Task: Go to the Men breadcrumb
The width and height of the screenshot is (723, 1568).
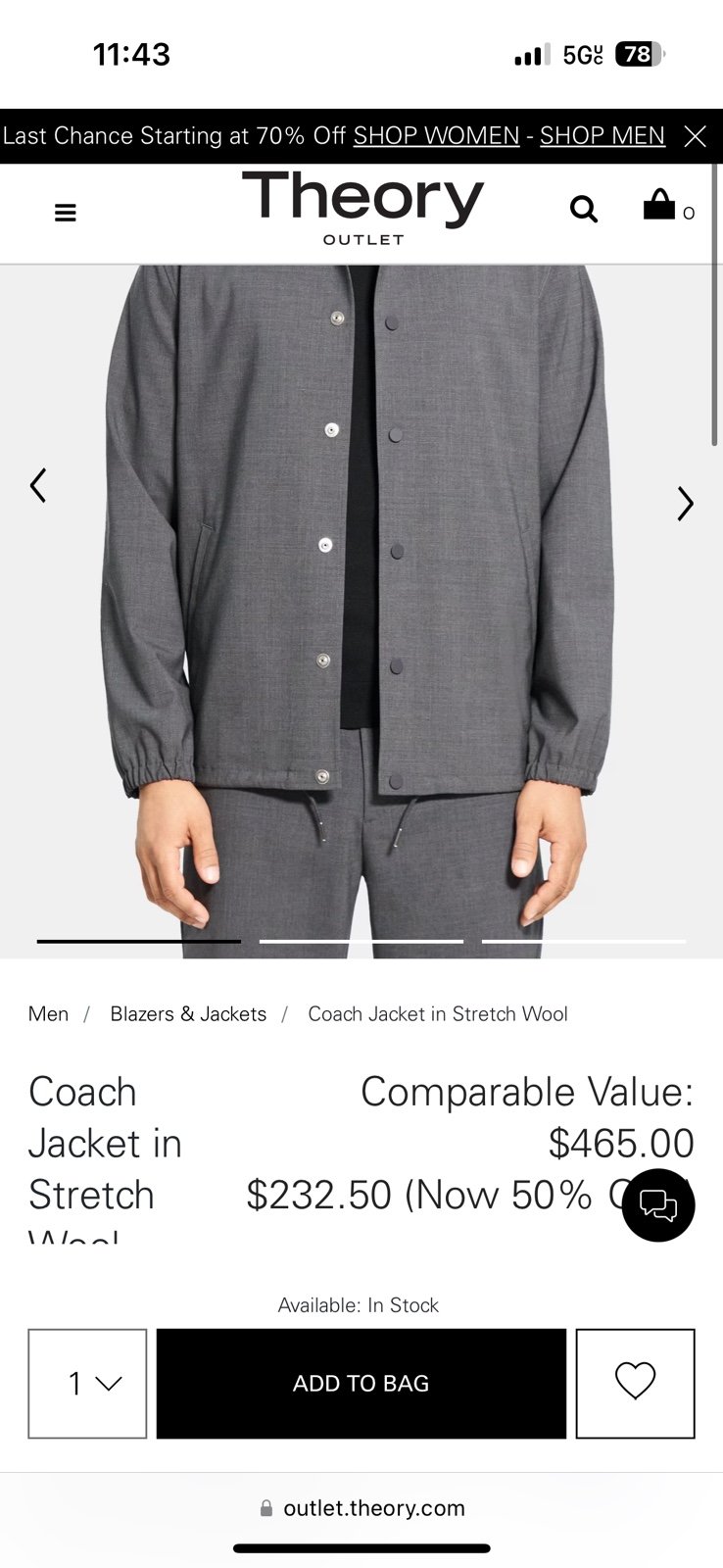Action: point(48,1014)
